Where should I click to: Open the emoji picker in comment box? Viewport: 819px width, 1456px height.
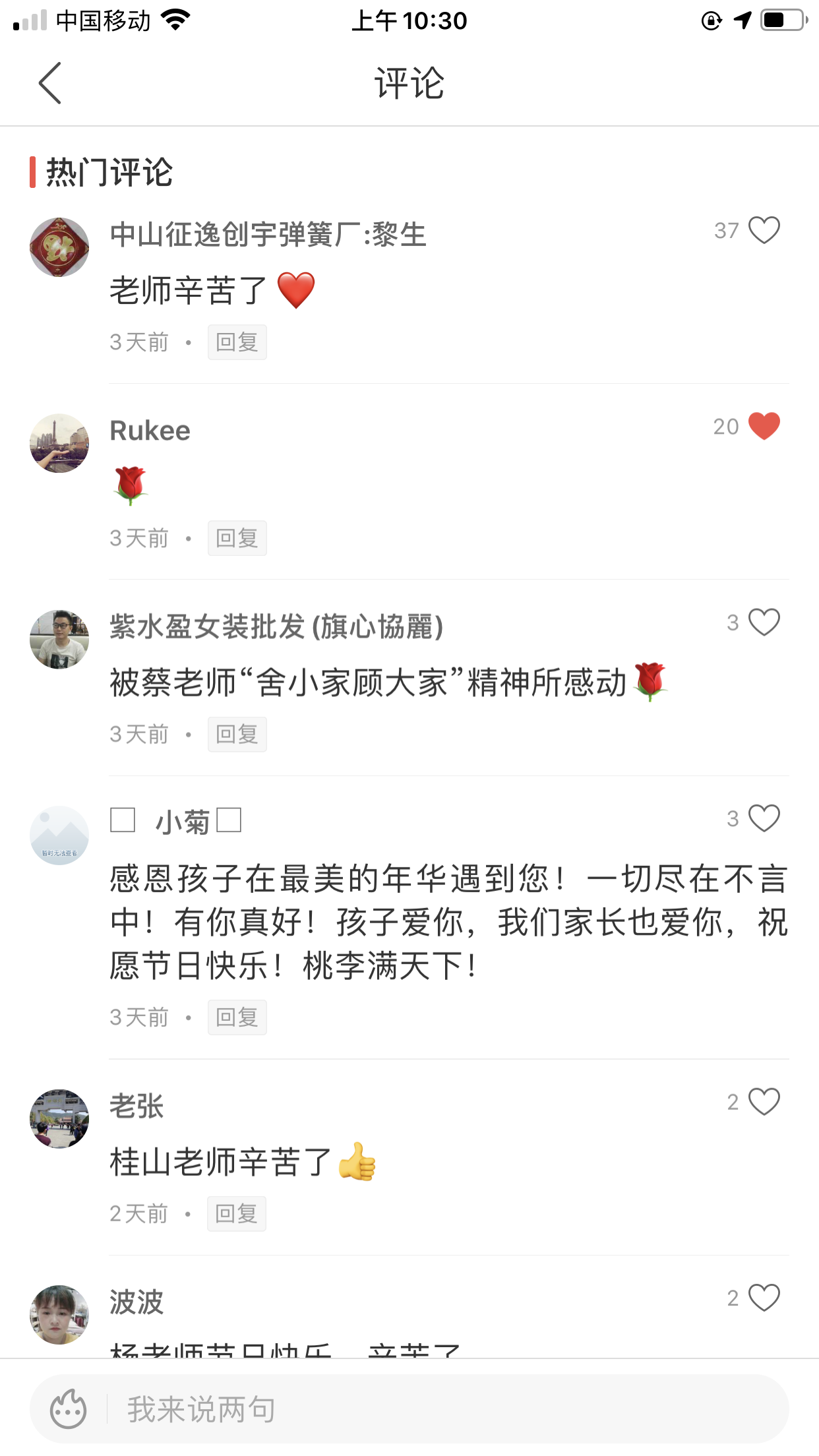pyautogui.click(x=69, y=1409)
